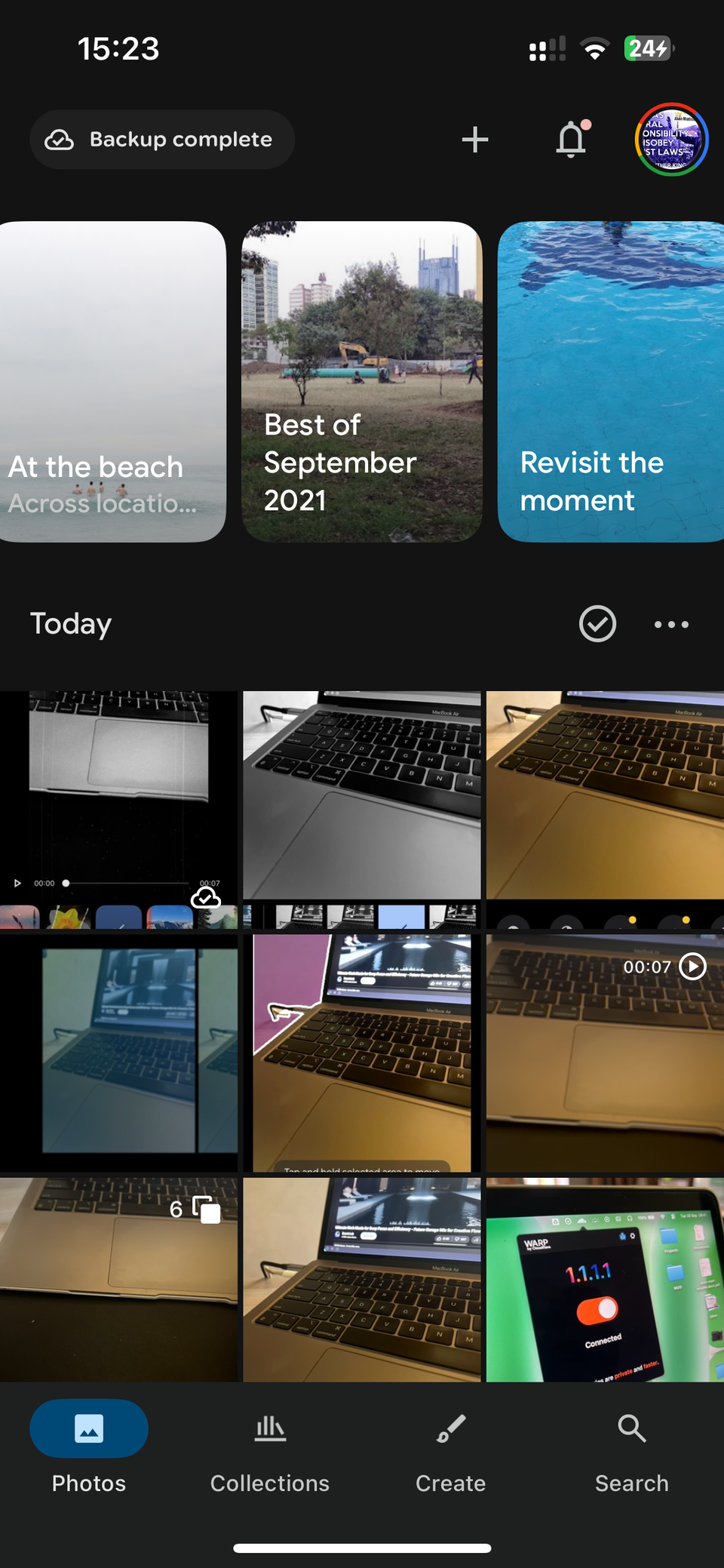Open the 00:07 video of the laptop

pyautogui.click(x=605, y=1053)
